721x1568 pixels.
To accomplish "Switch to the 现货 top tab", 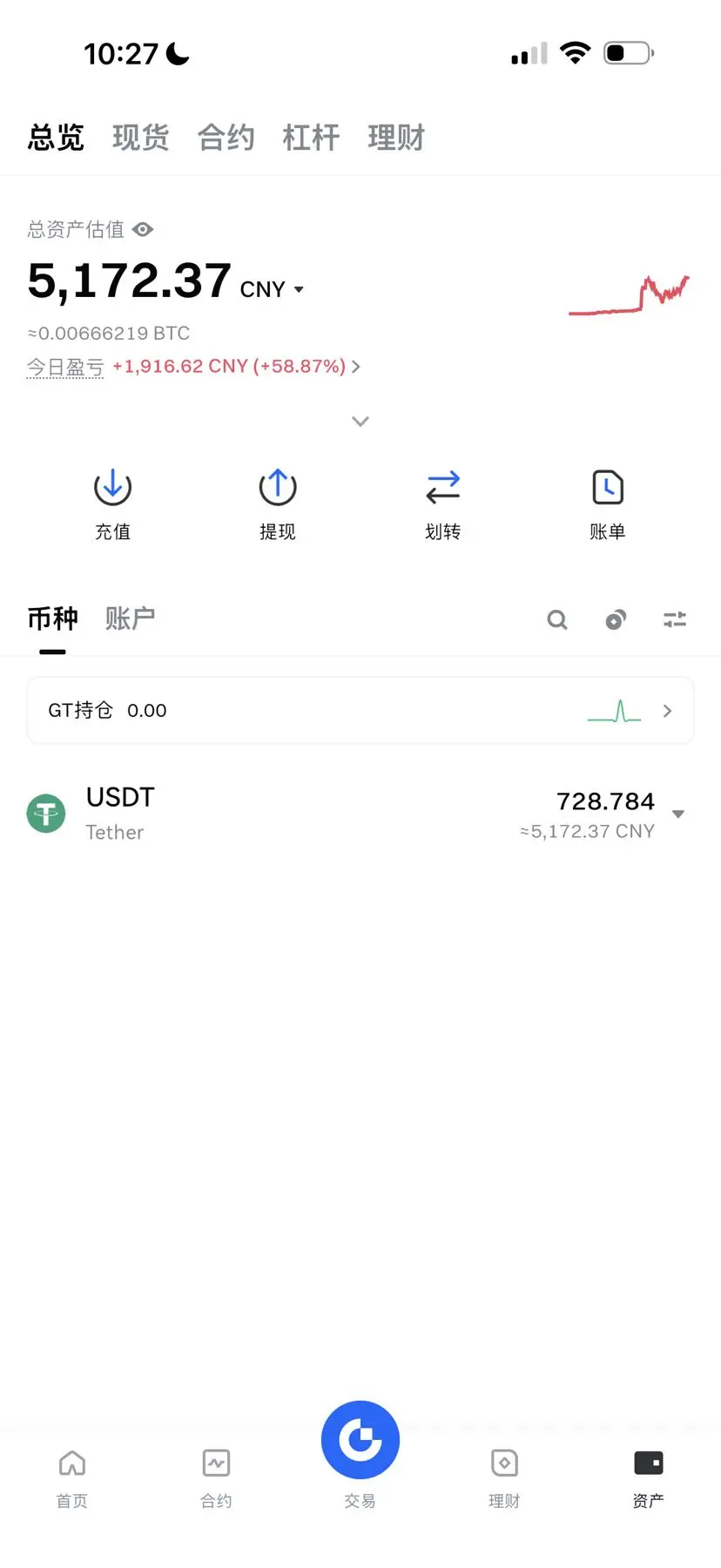I will point(140,138).
